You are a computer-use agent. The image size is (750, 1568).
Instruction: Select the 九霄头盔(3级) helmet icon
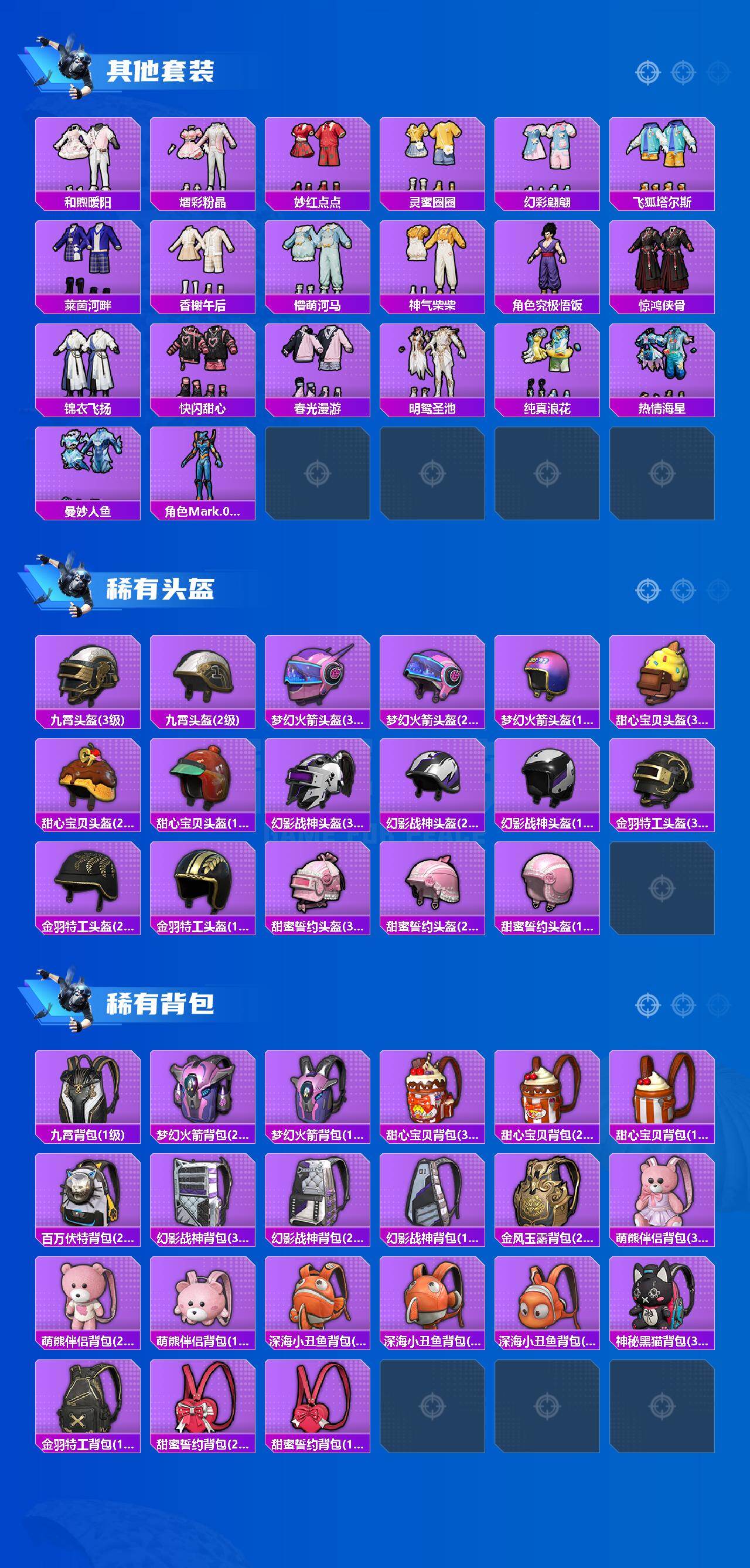tap(88, 679)
